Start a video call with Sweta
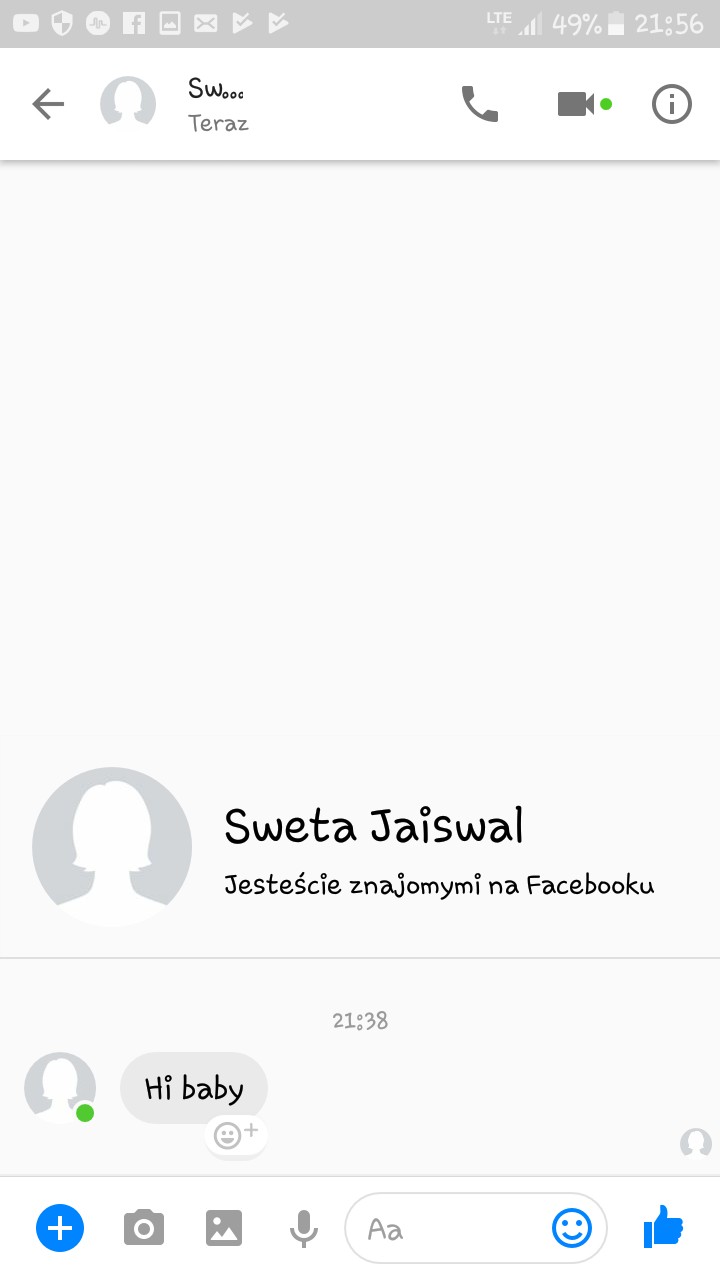 click(x=577, y=104)
